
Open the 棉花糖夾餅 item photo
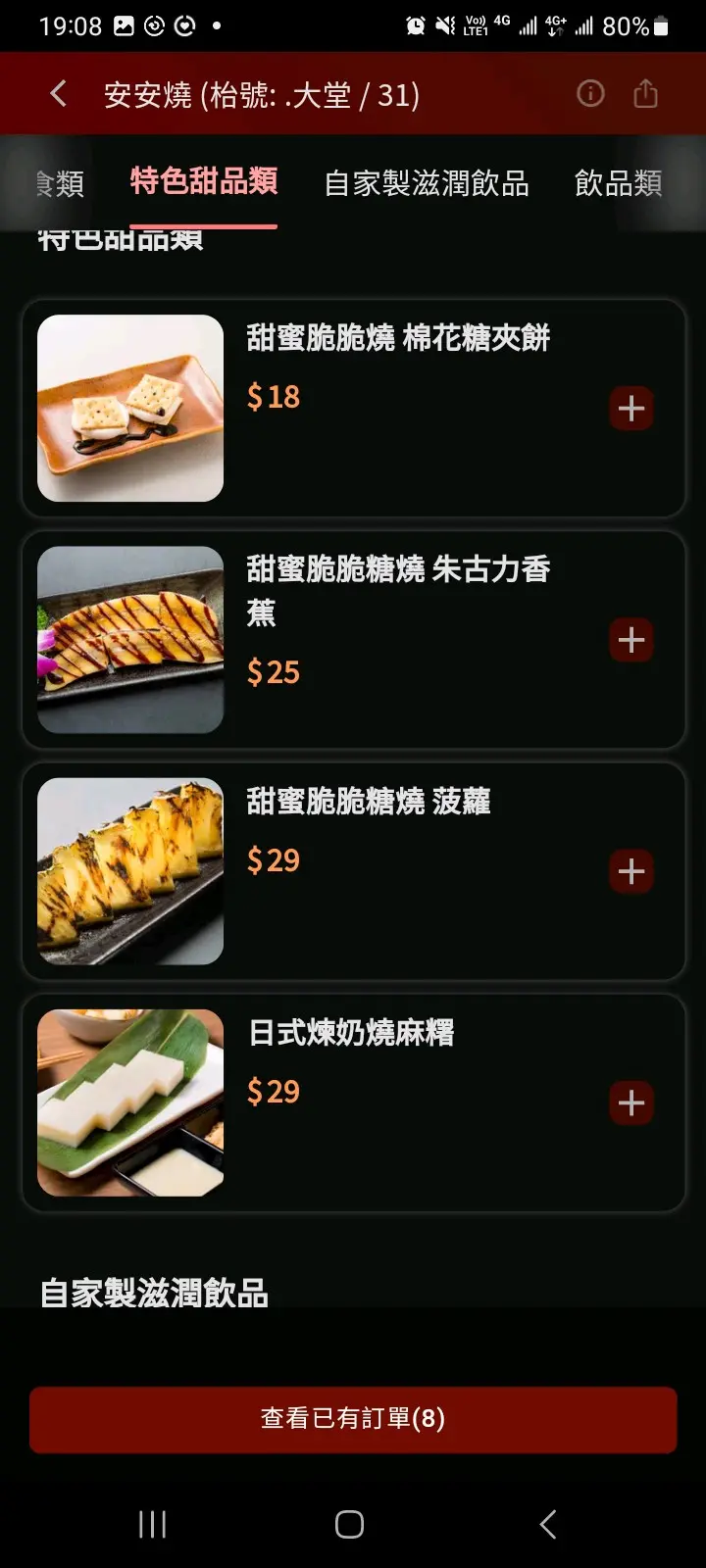click(130, 408)
